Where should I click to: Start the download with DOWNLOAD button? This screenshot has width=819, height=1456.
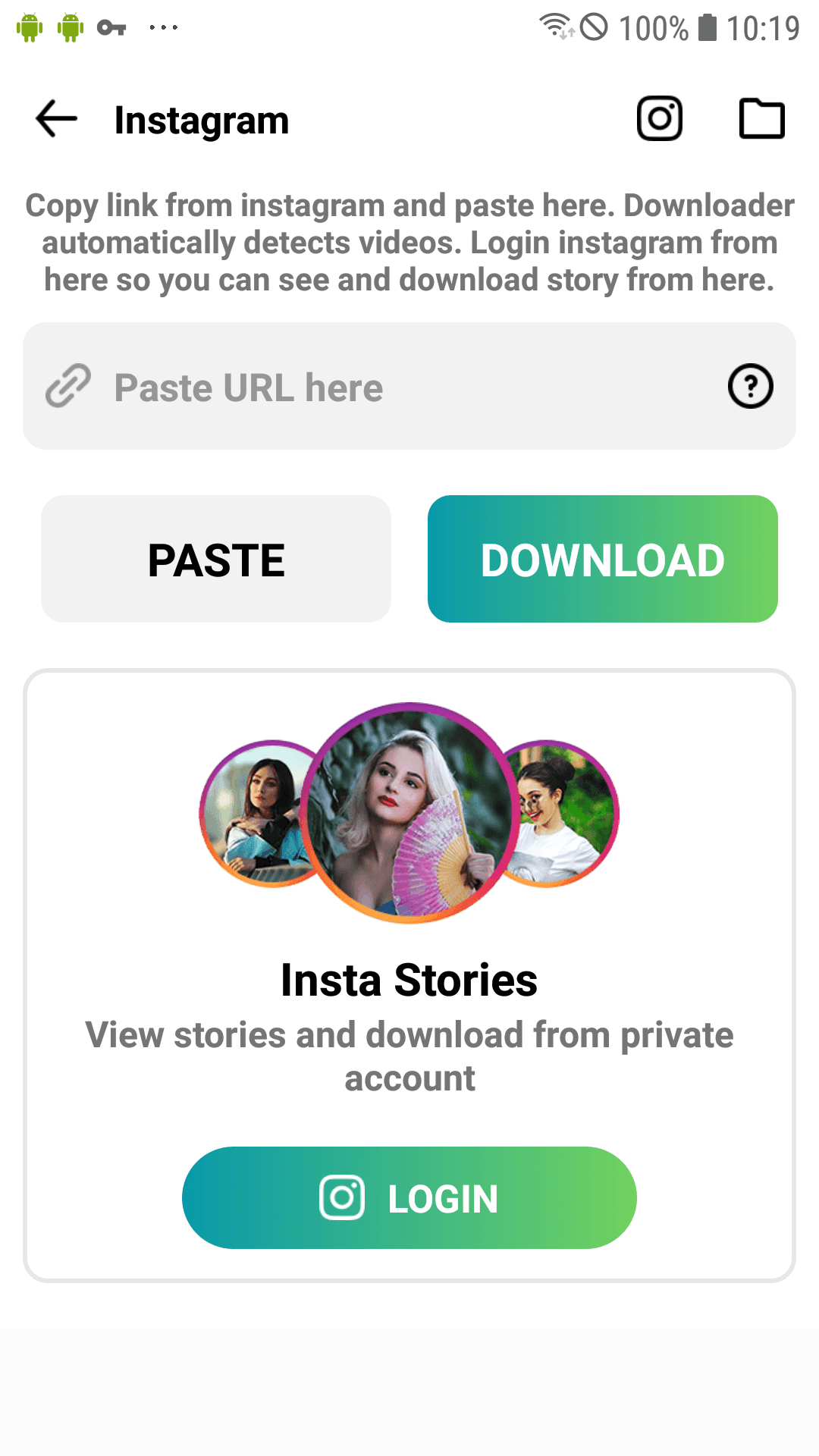coord(603,560)
